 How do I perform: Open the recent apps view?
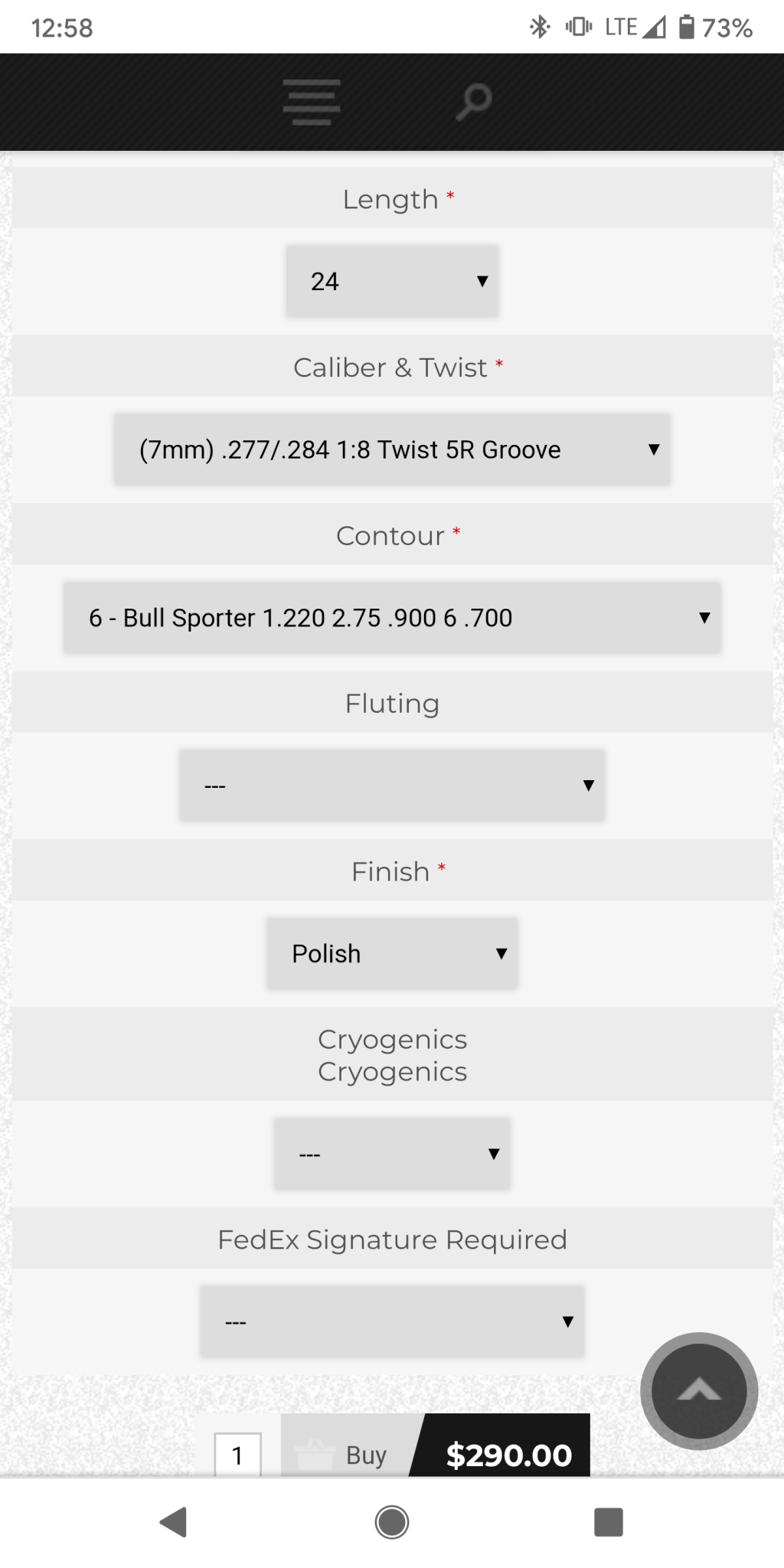click(609, 1522)
